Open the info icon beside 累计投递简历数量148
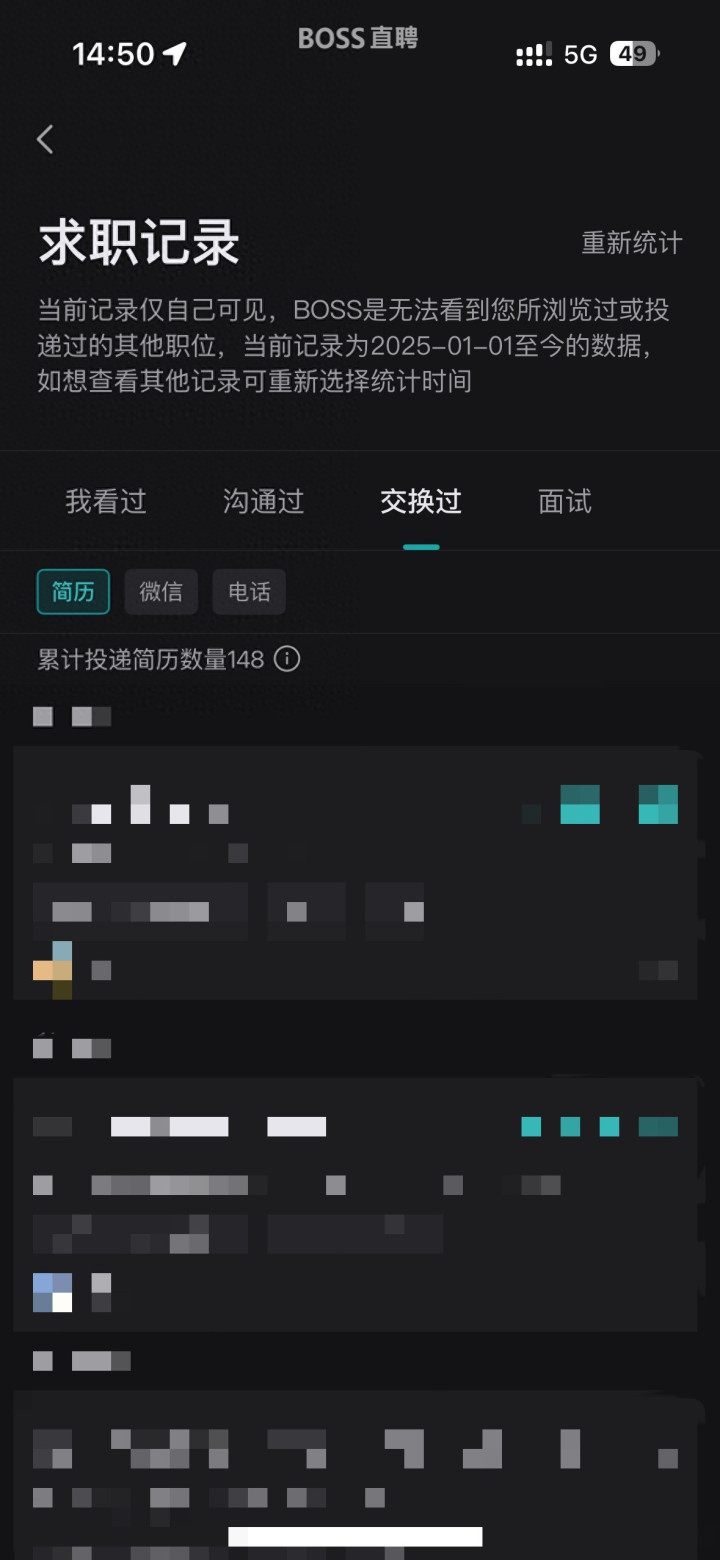 [x=287, y=659]
